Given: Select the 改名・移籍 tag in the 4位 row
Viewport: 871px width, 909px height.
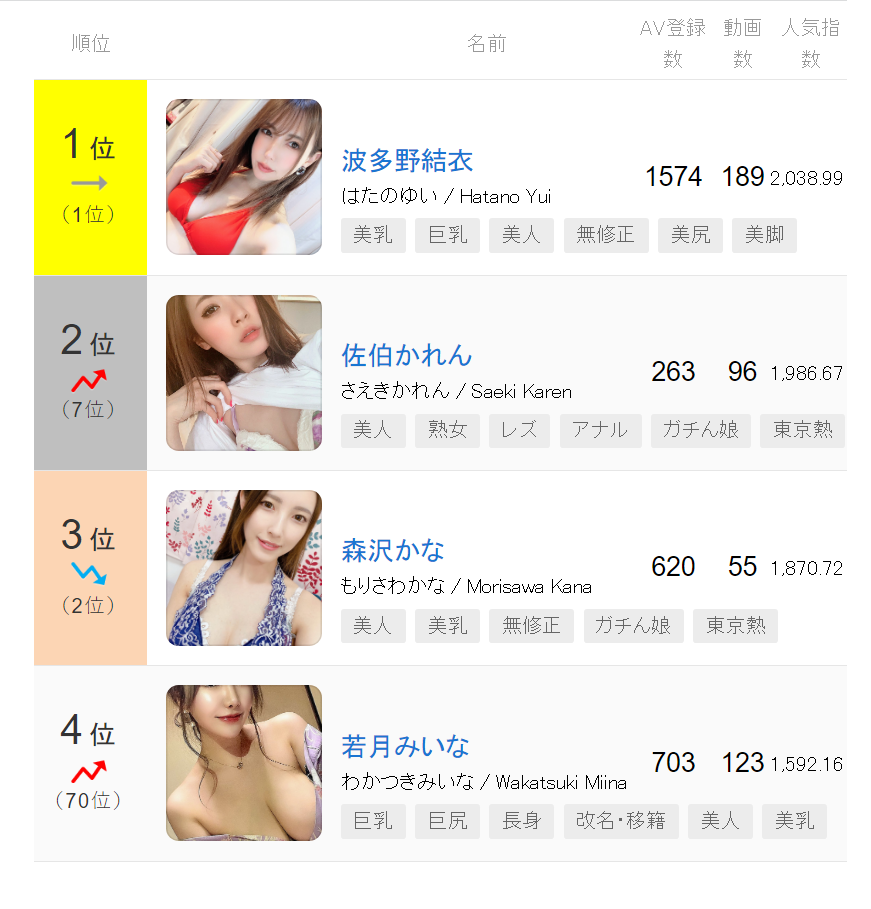Looking at the screenshot, I should click(x=621, y=822).
